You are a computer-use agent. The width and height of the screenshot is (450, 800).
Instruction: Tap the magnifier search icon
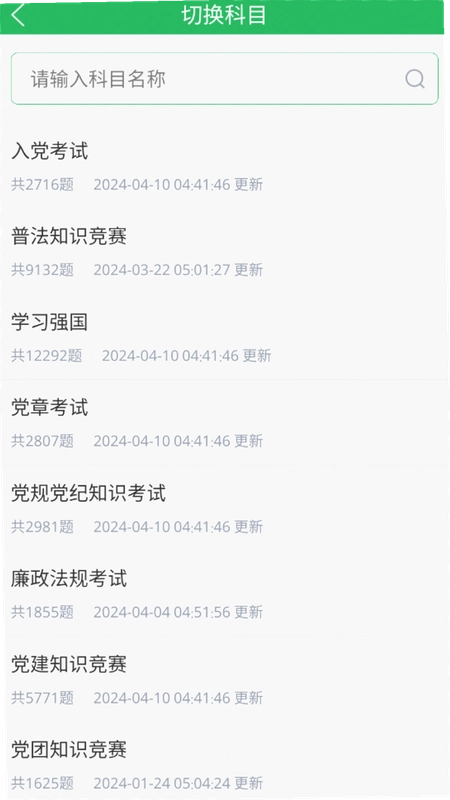pyautogui.click(x=415, y=79)
